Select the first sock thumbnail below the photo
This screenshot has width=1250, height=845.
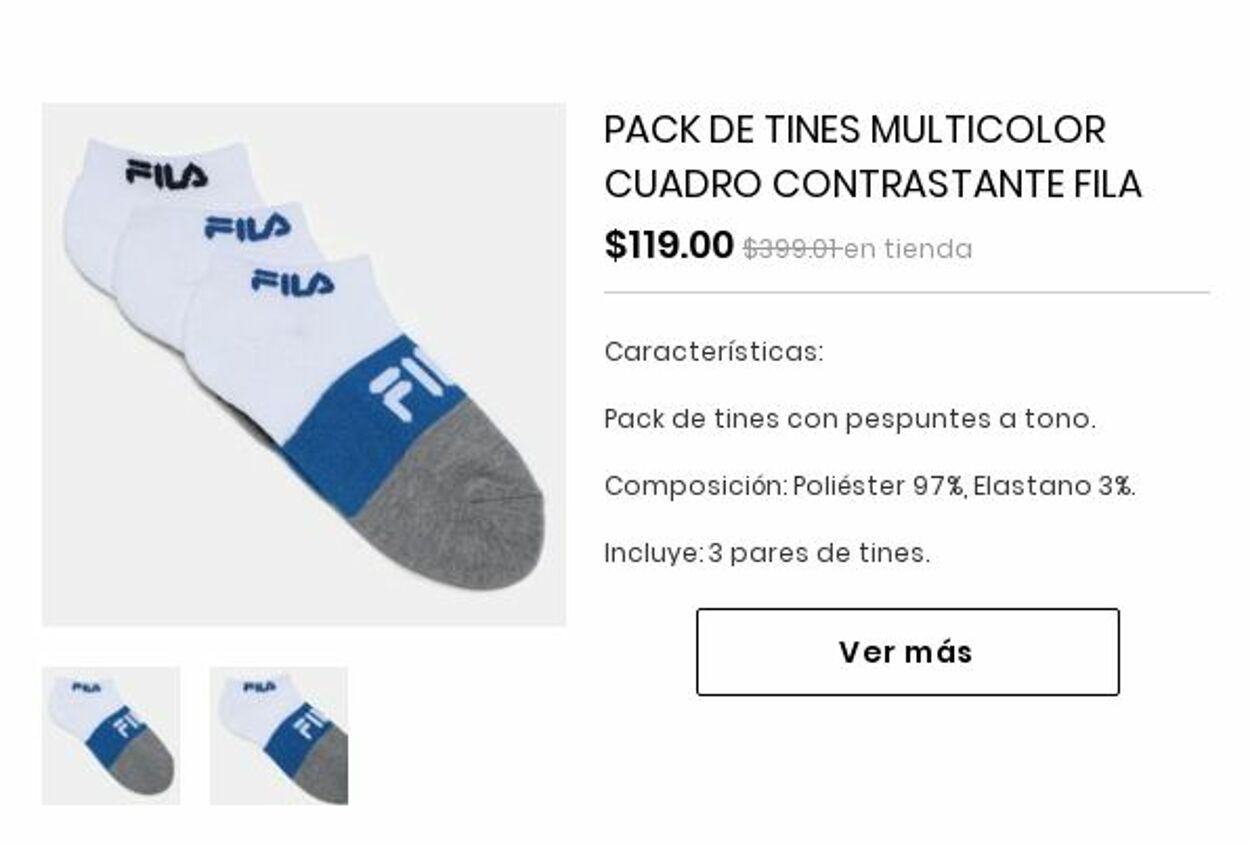(111, 735)
